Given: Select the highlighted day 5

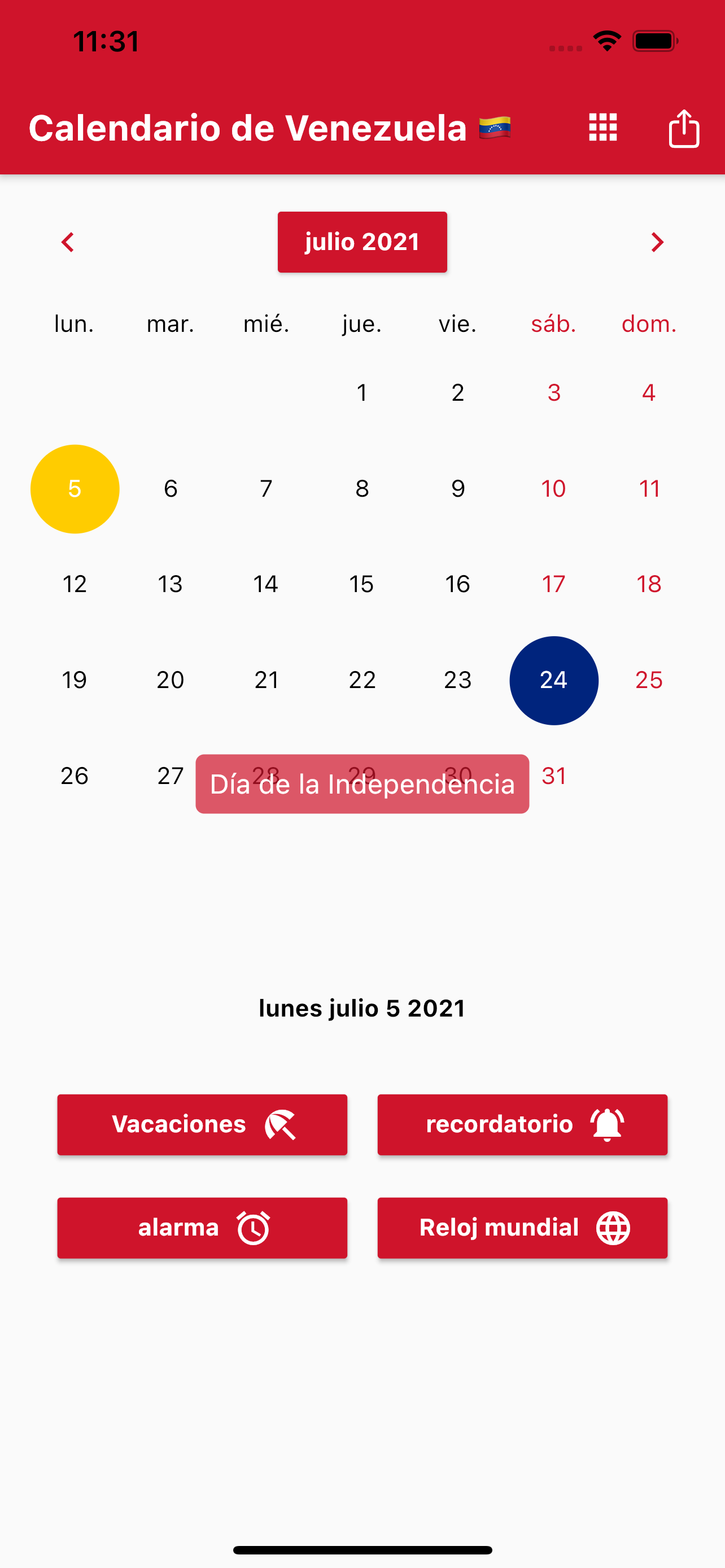Looking at the screenshot, I should point(75,488).
